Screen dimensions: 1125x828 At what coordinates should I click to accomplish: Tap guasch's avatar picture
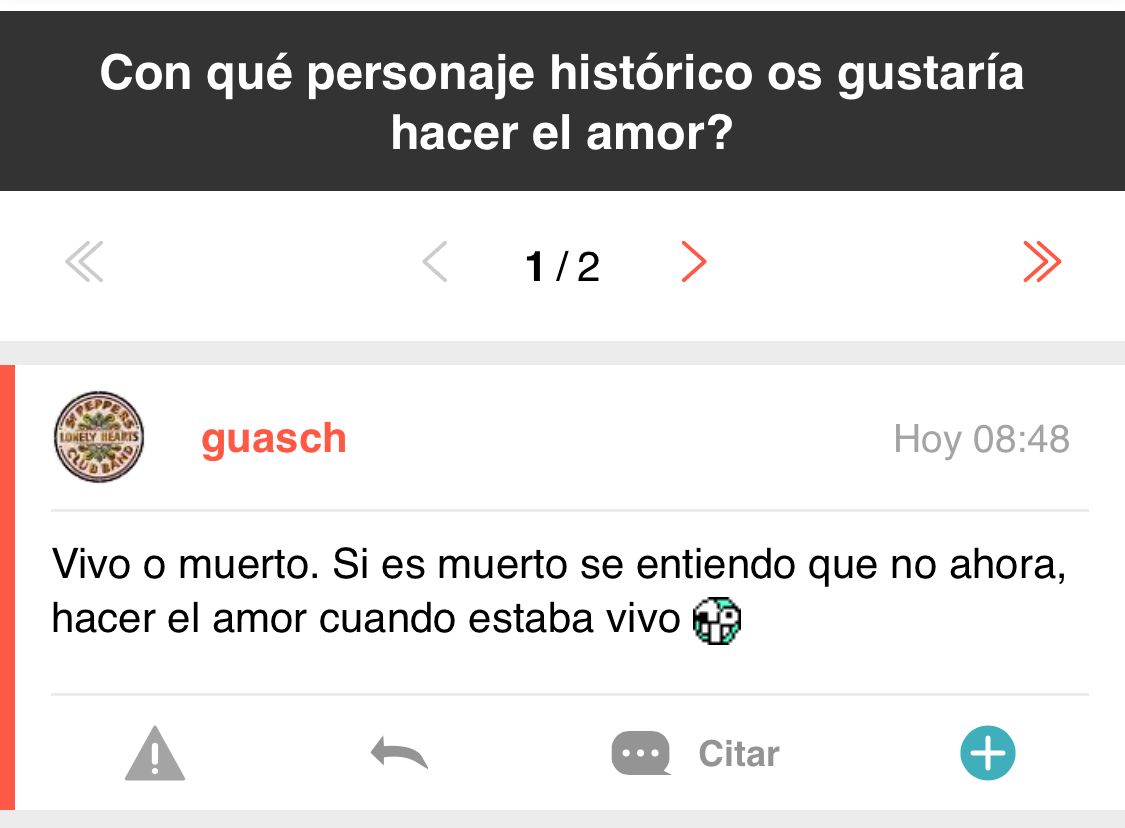pos(98,437)
